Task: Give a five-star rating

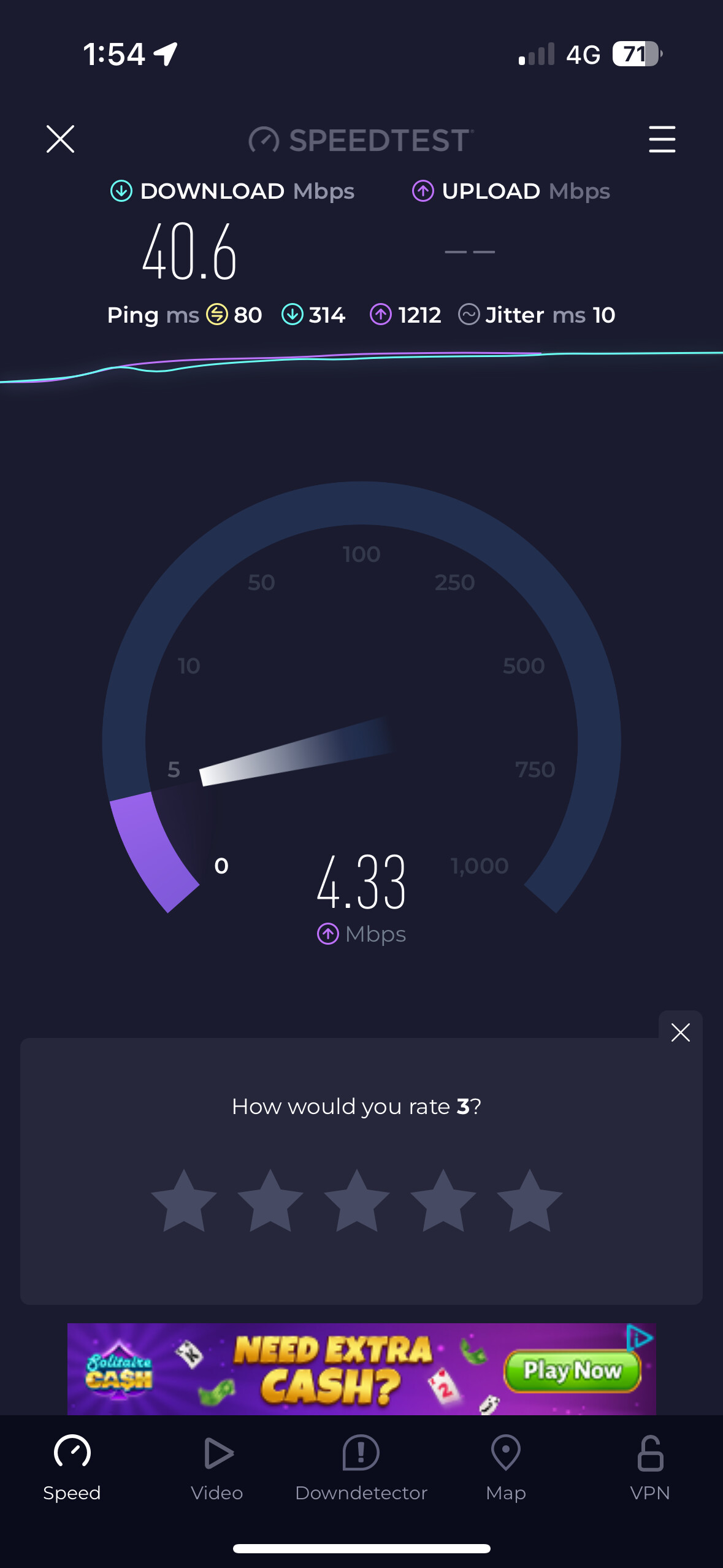Action: pyautogui.click(x=530, y=1201)
